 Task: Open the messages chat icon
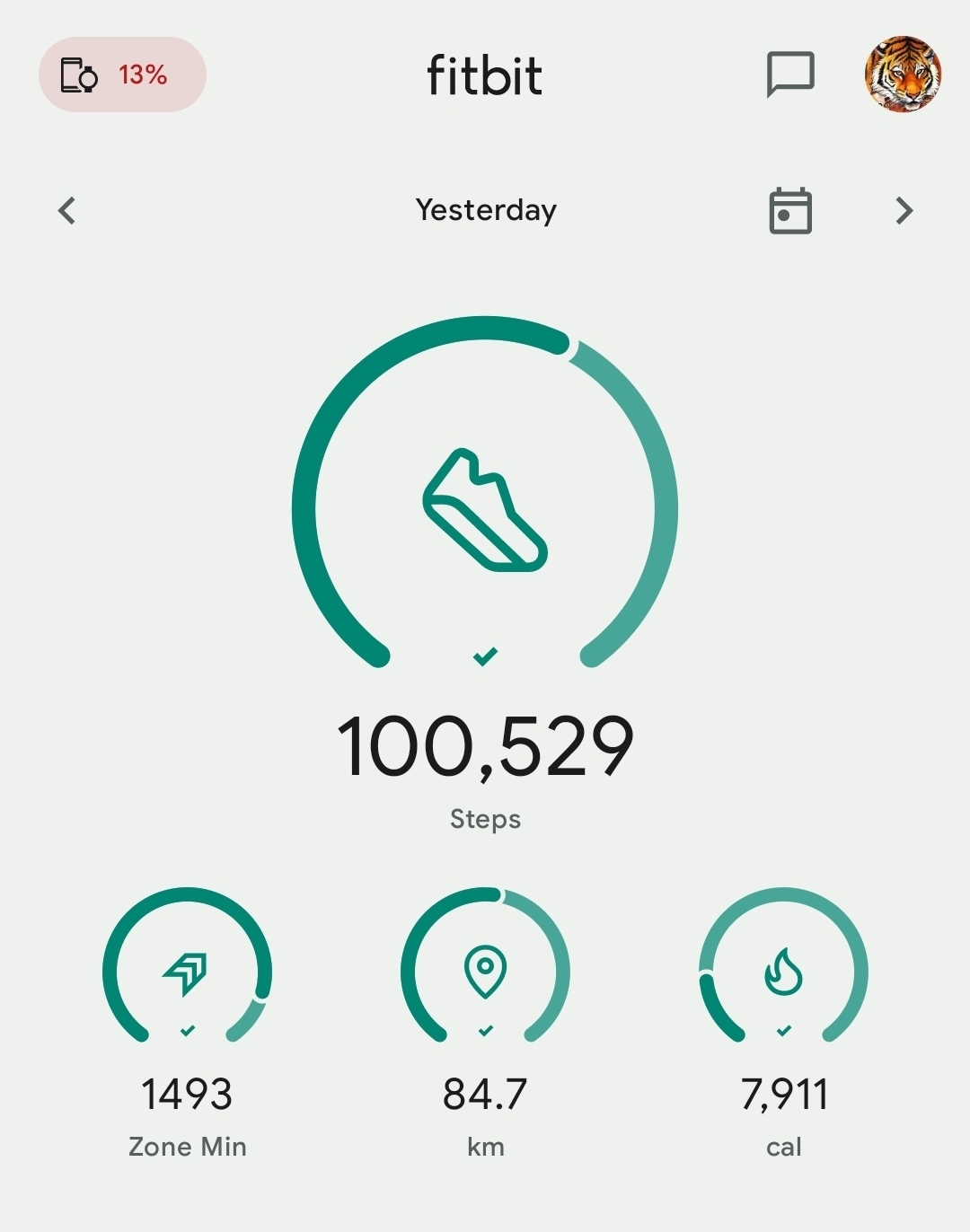(789, 75)
